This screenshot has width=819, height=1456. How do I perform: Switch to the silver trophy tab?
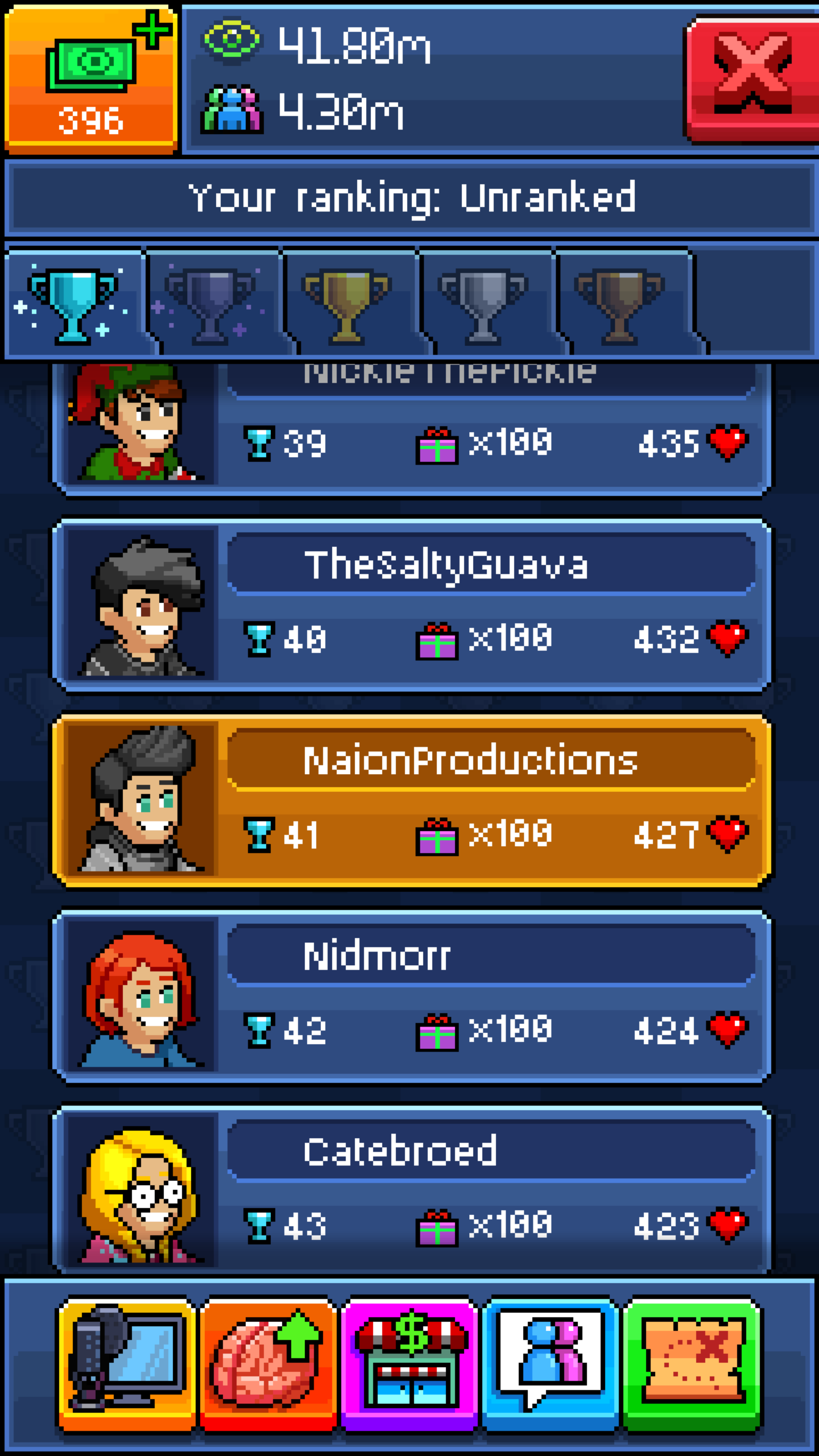[485, 304]
